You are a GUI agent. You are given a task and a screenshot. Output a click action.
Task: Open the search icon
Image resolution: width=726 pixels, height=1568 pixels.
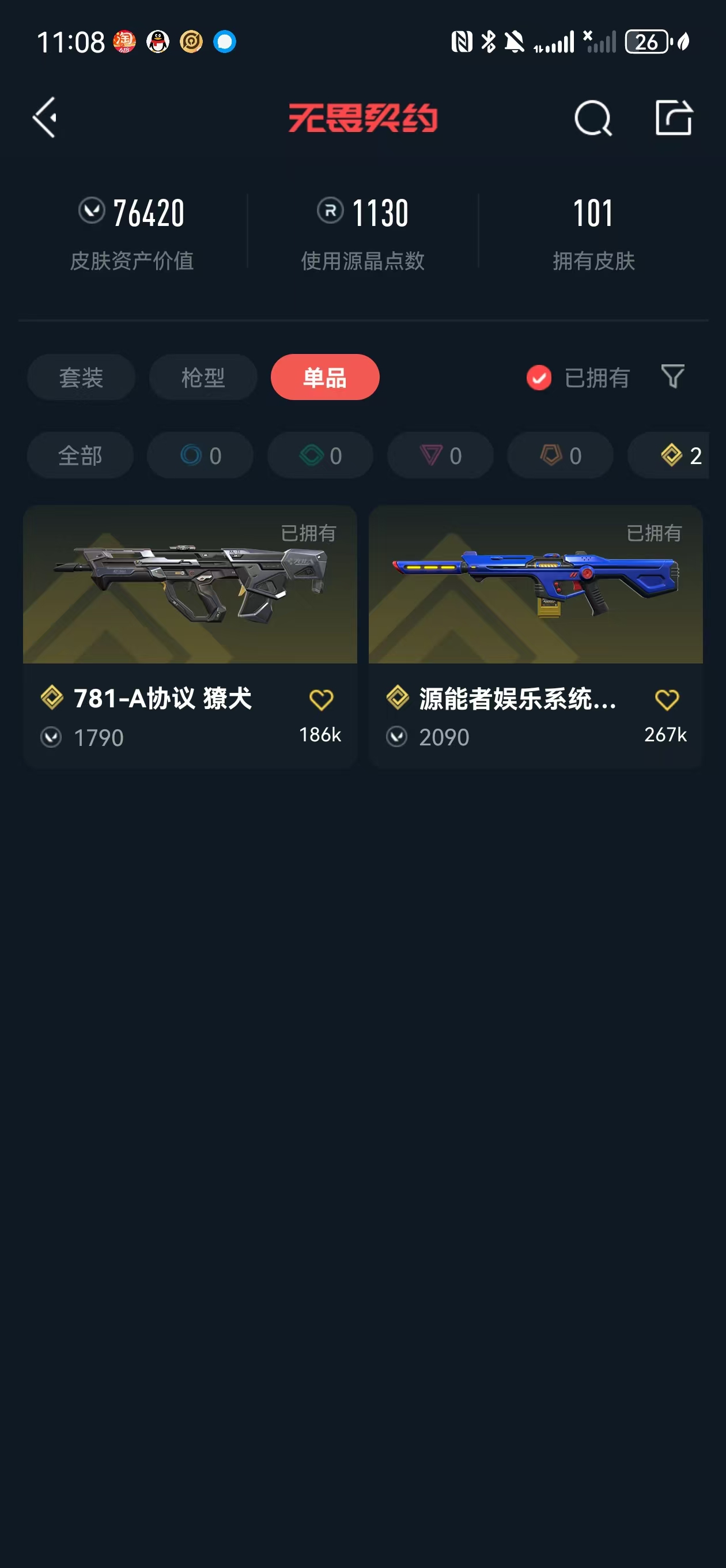(x=592, y=118)
